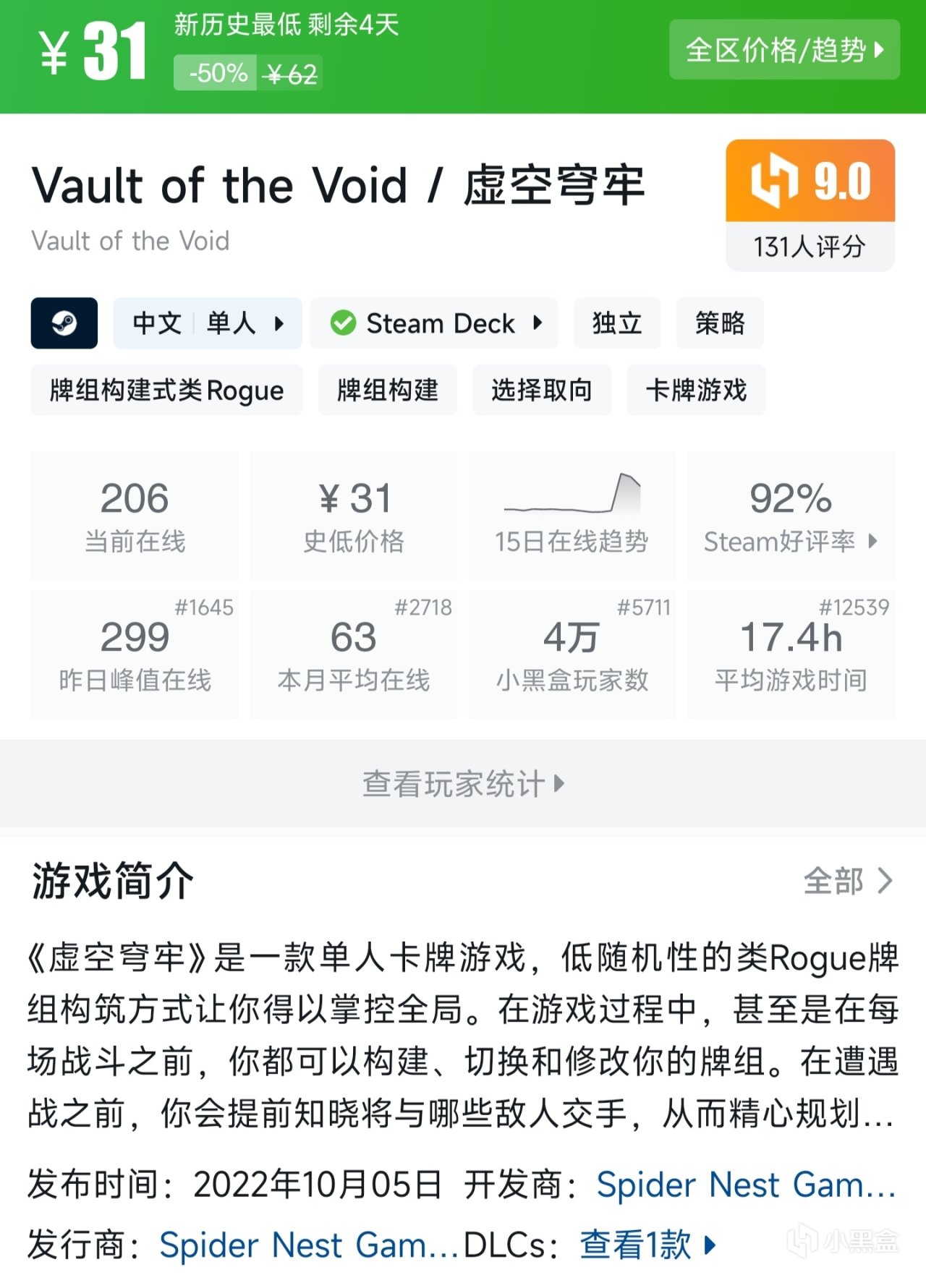Tap 查看玩家统计 to see player stats
The height and width of the screenshot is (1288, 926).
tap(463, 783)
